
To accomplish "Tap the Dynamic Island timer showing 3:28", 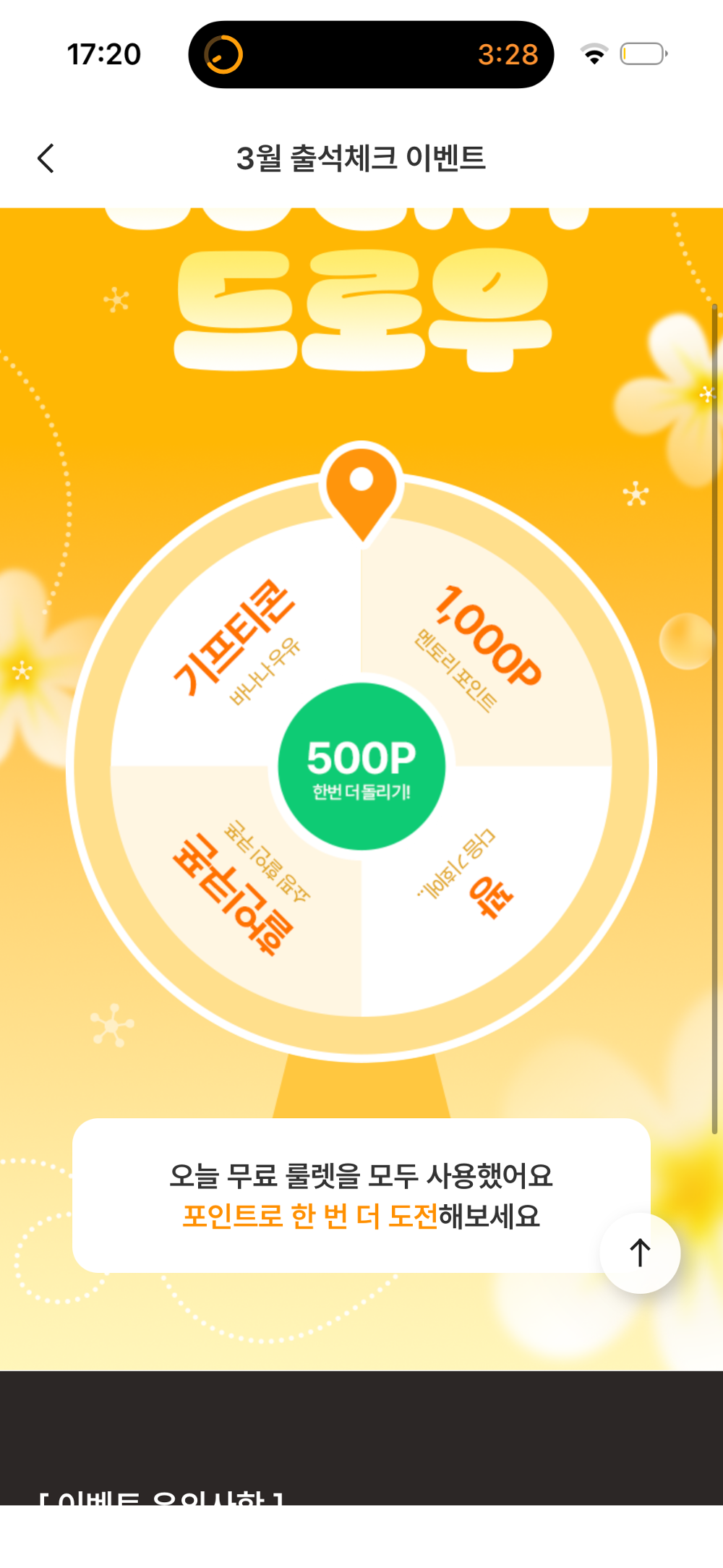I will [371, 55].
